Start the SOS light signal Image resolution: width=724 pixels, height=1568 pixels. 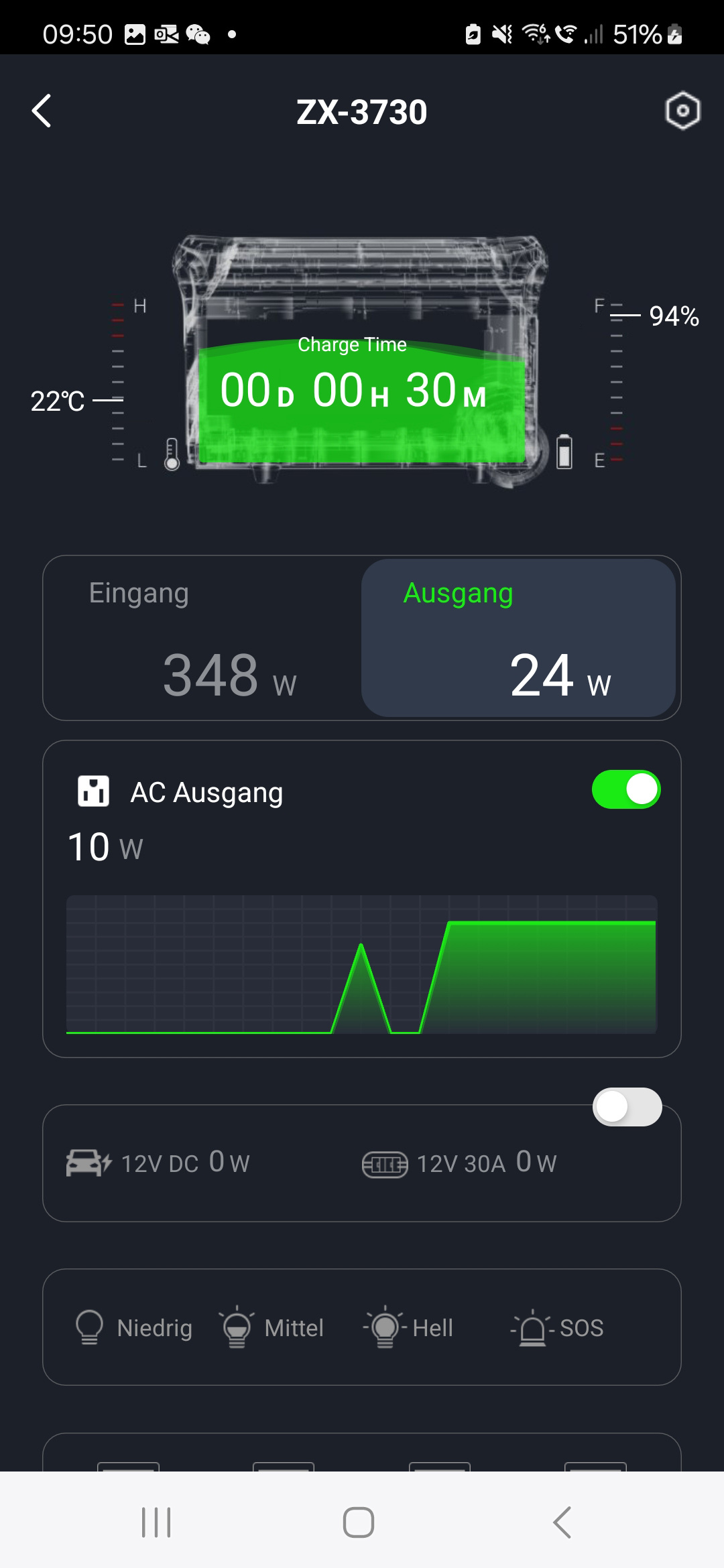click(558, 1328)
